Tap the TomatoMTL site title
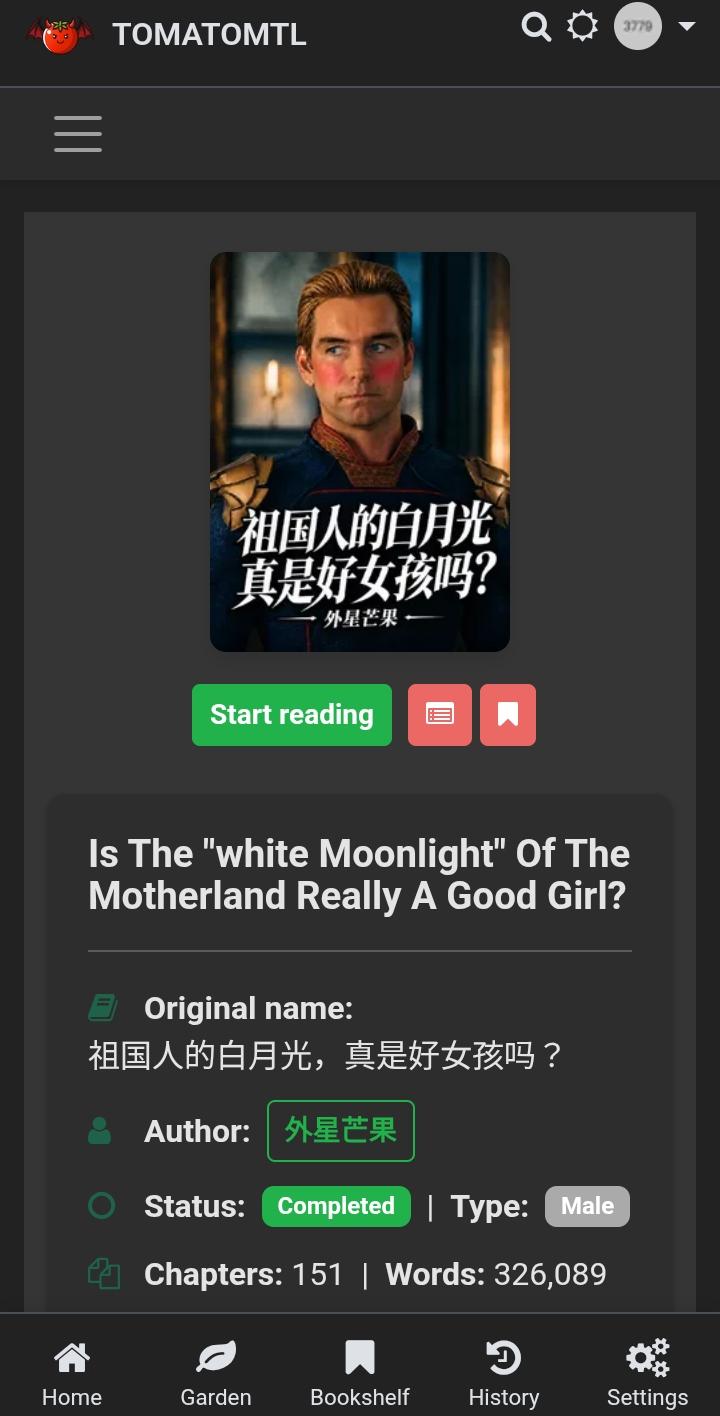This screenshot has height=1416, width=720. pos(209,35)
